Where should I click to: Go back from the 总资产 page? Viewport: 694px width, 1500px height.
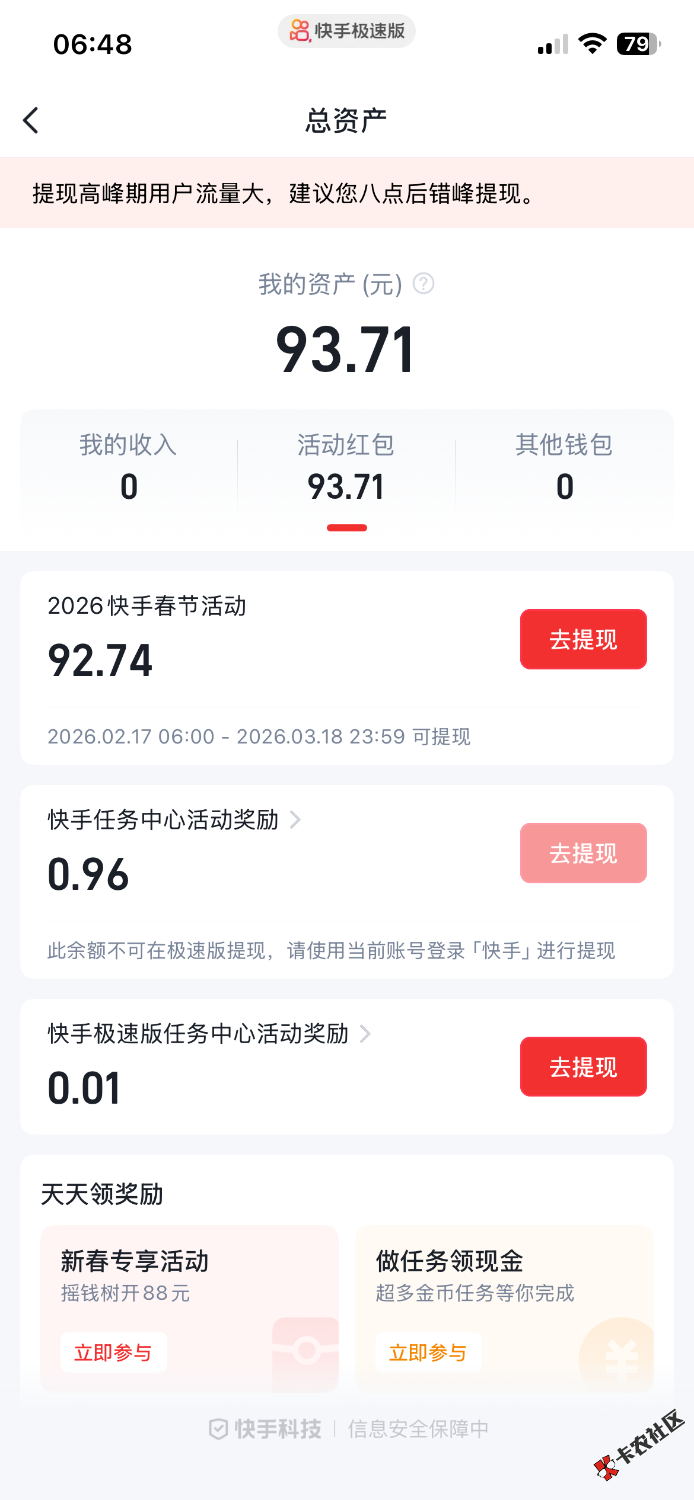click(x=31, y=121)
